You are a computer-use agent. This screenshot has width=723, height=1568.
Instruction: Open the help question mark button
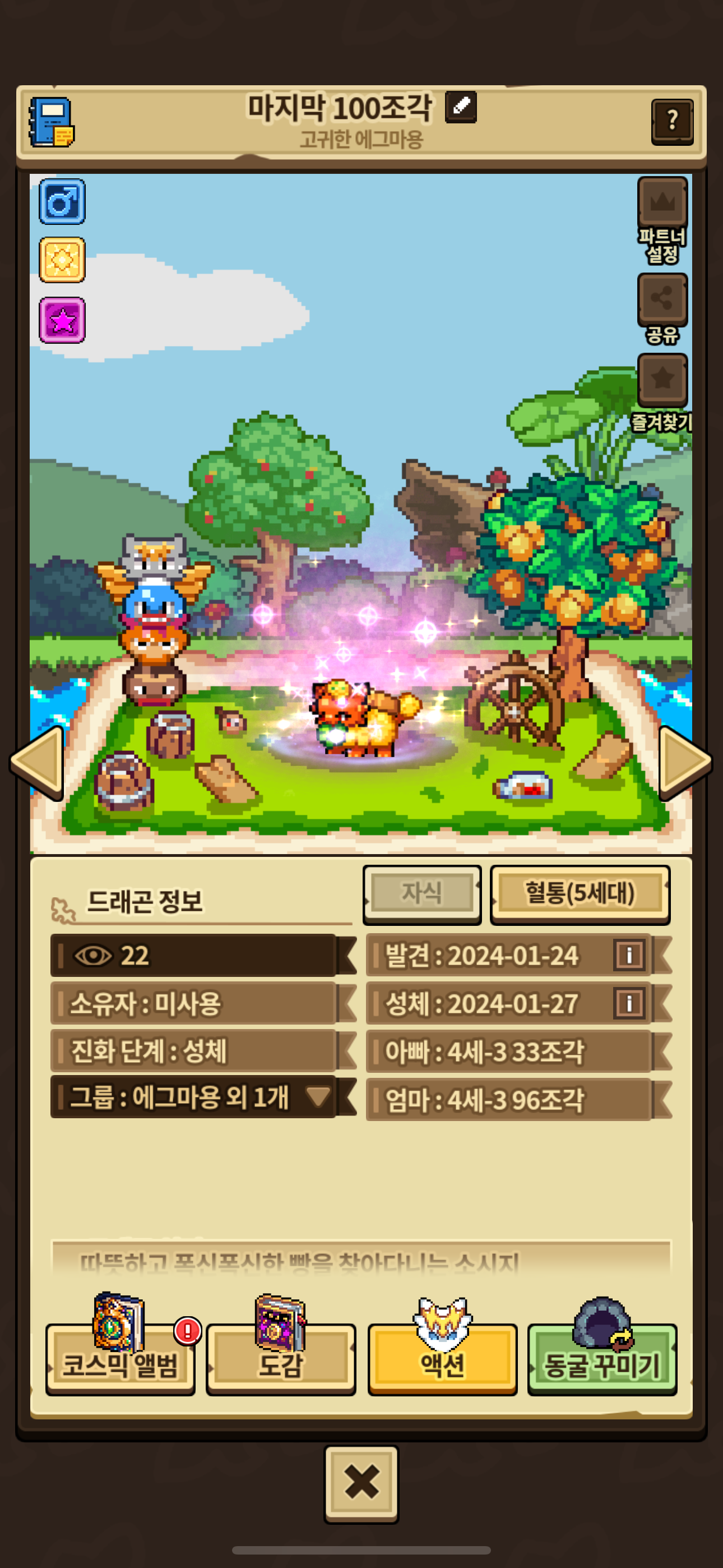[x=672, y=121]
